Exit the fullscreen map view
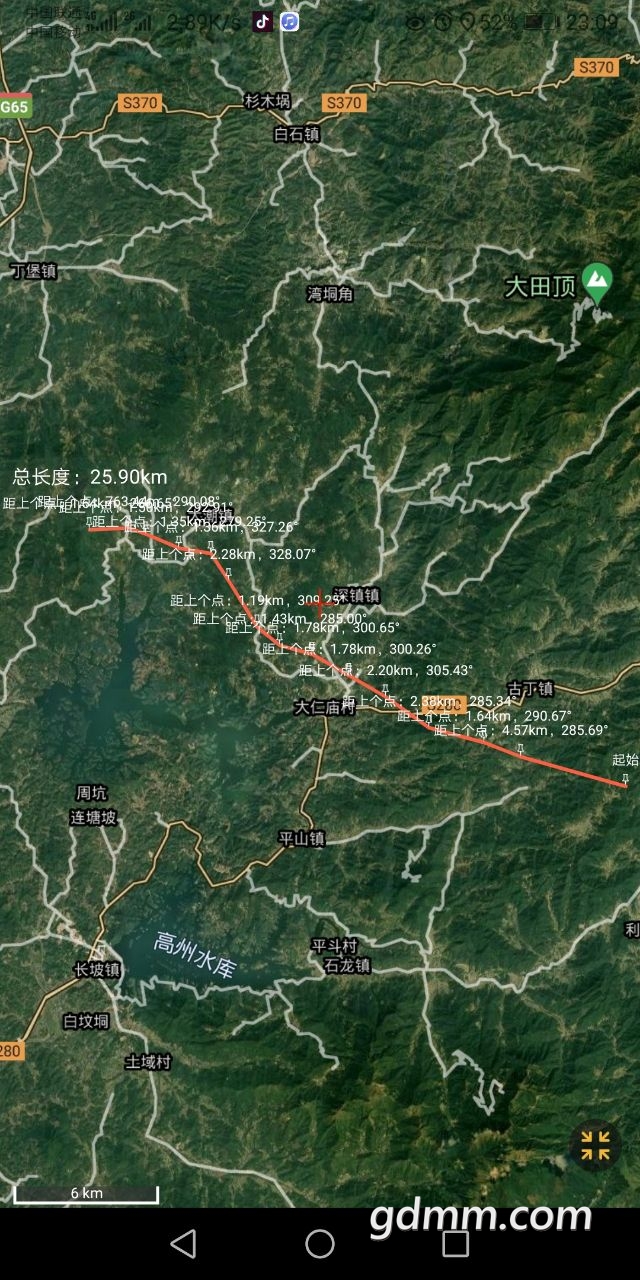The height and width of the screenshot is (1280, 640). point(595,1145)
